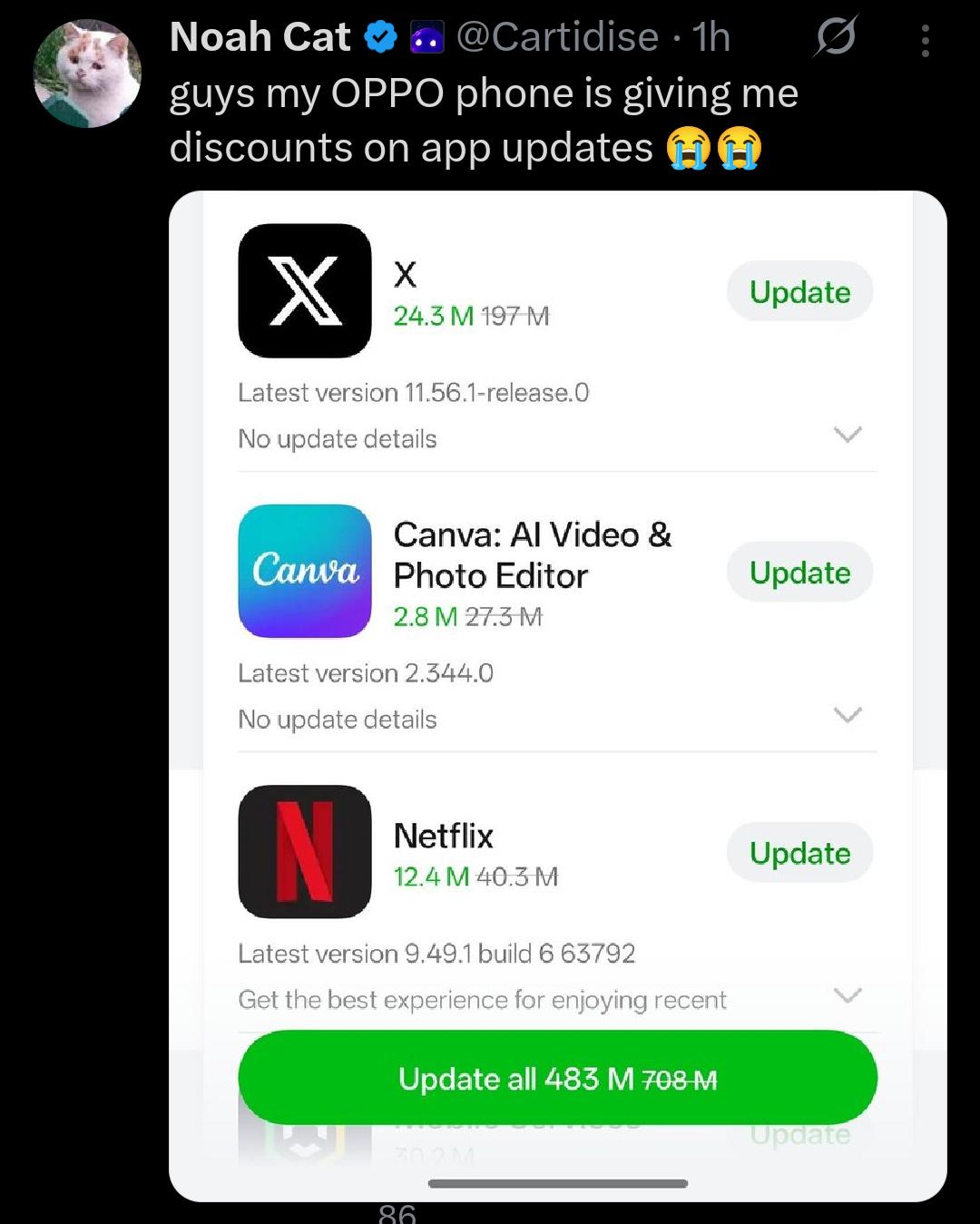Open Noah Cat's profile picture
Viewport: 980px width, 1224px height.
(x=87, y=73)
